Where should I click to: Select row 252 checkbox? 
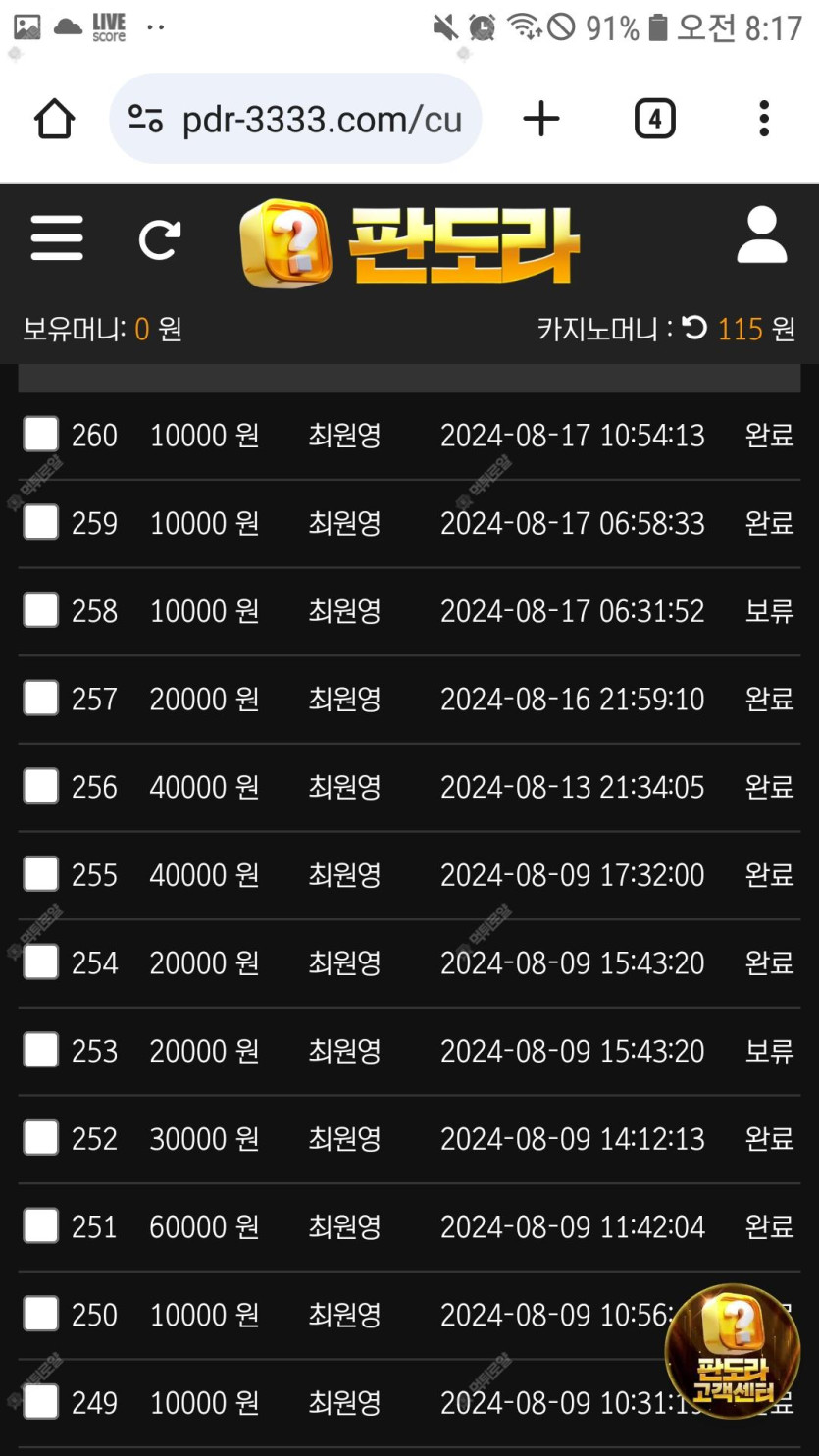click(41, 1138)
